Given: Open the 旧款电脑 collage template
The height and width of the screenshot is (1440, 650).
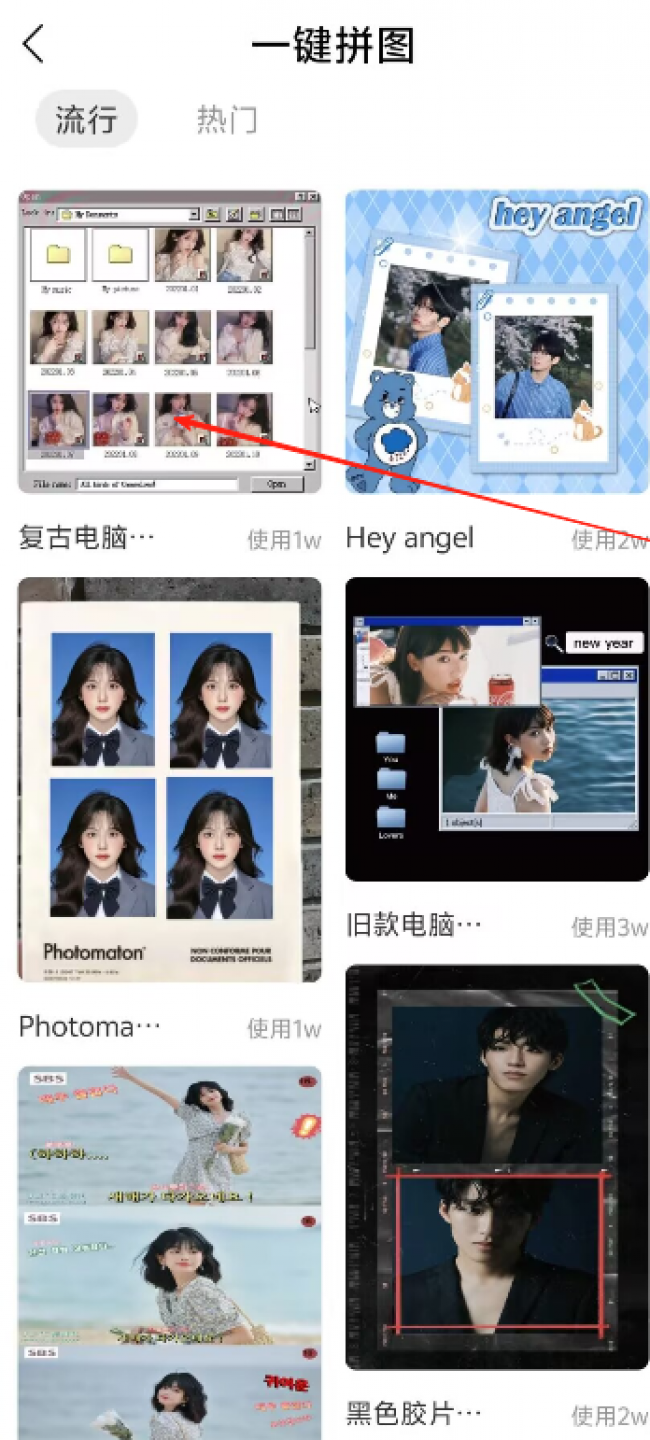Looking at the screenshot, I should click(497, 730).
